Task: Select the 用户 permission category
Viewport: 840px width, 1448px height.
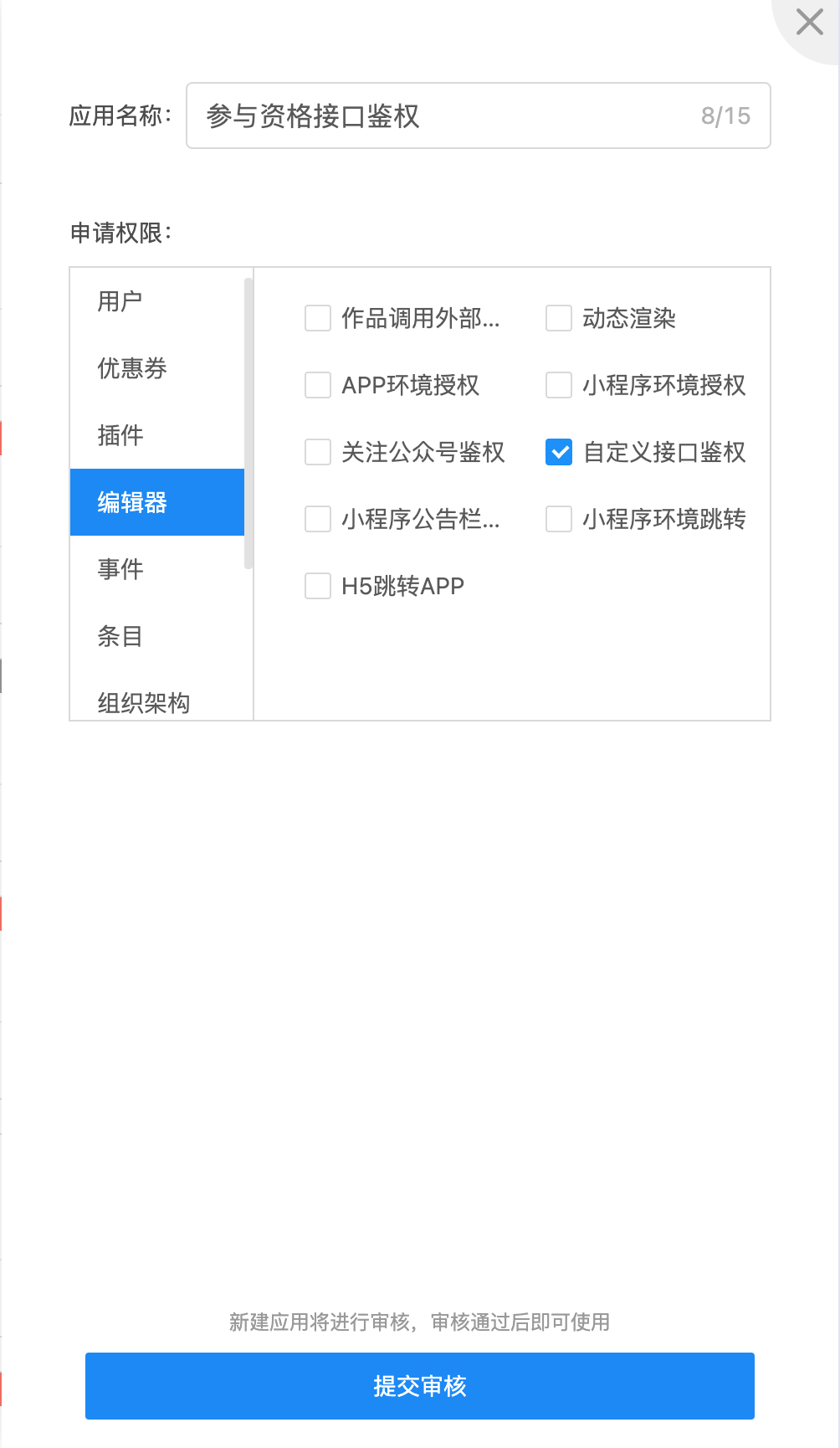Action: (x=157, y=301)
